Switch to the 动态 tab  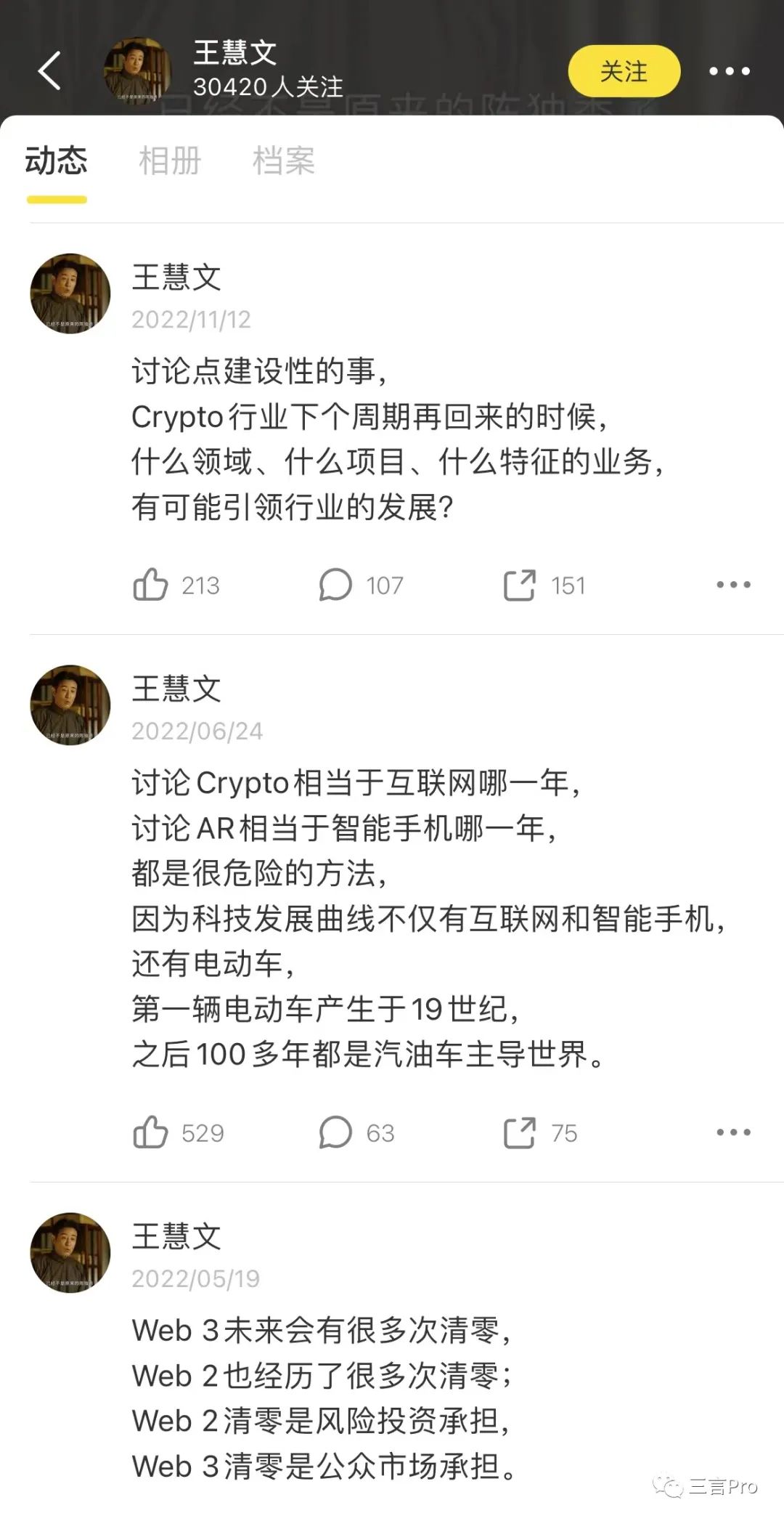pos(56,161)
